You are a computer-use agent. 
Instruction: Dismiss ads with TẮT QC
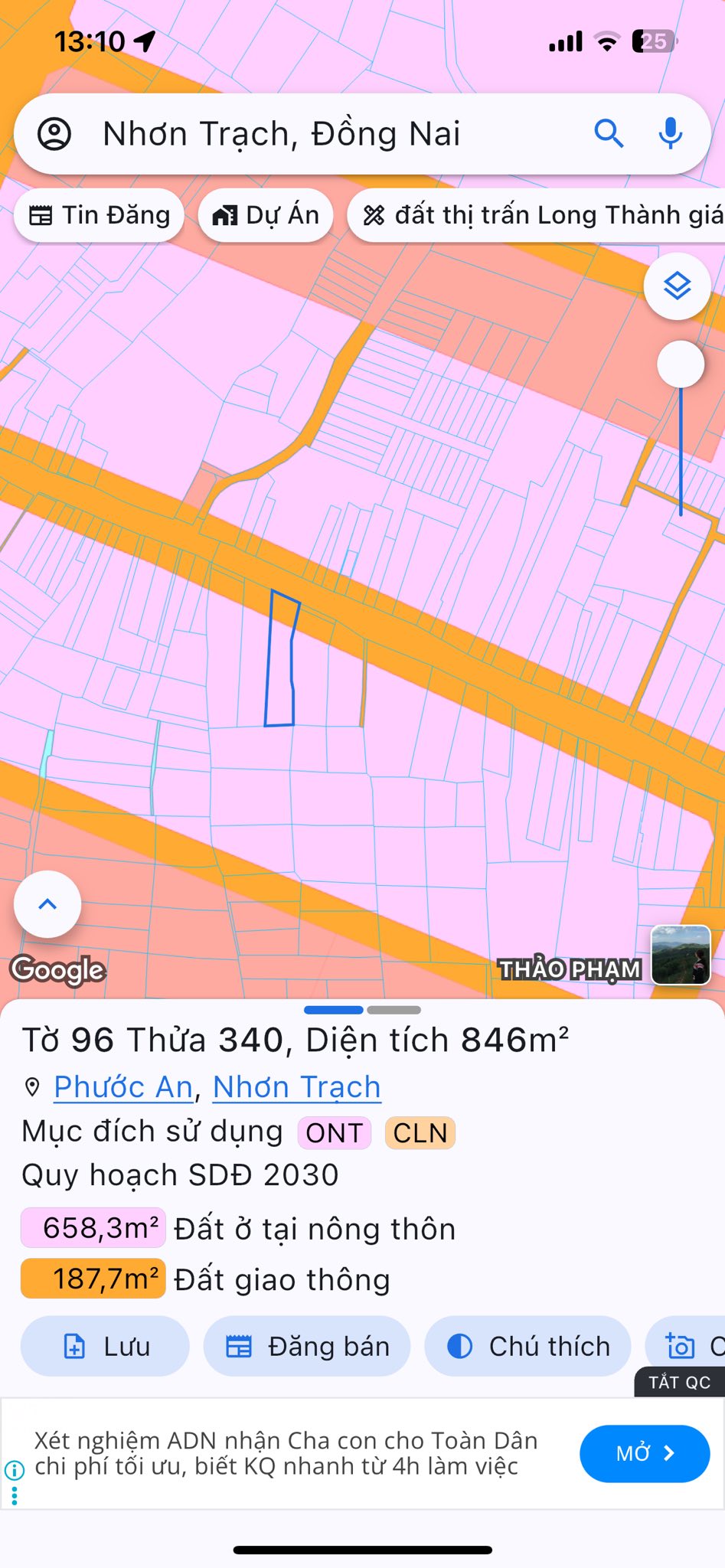679,1382
